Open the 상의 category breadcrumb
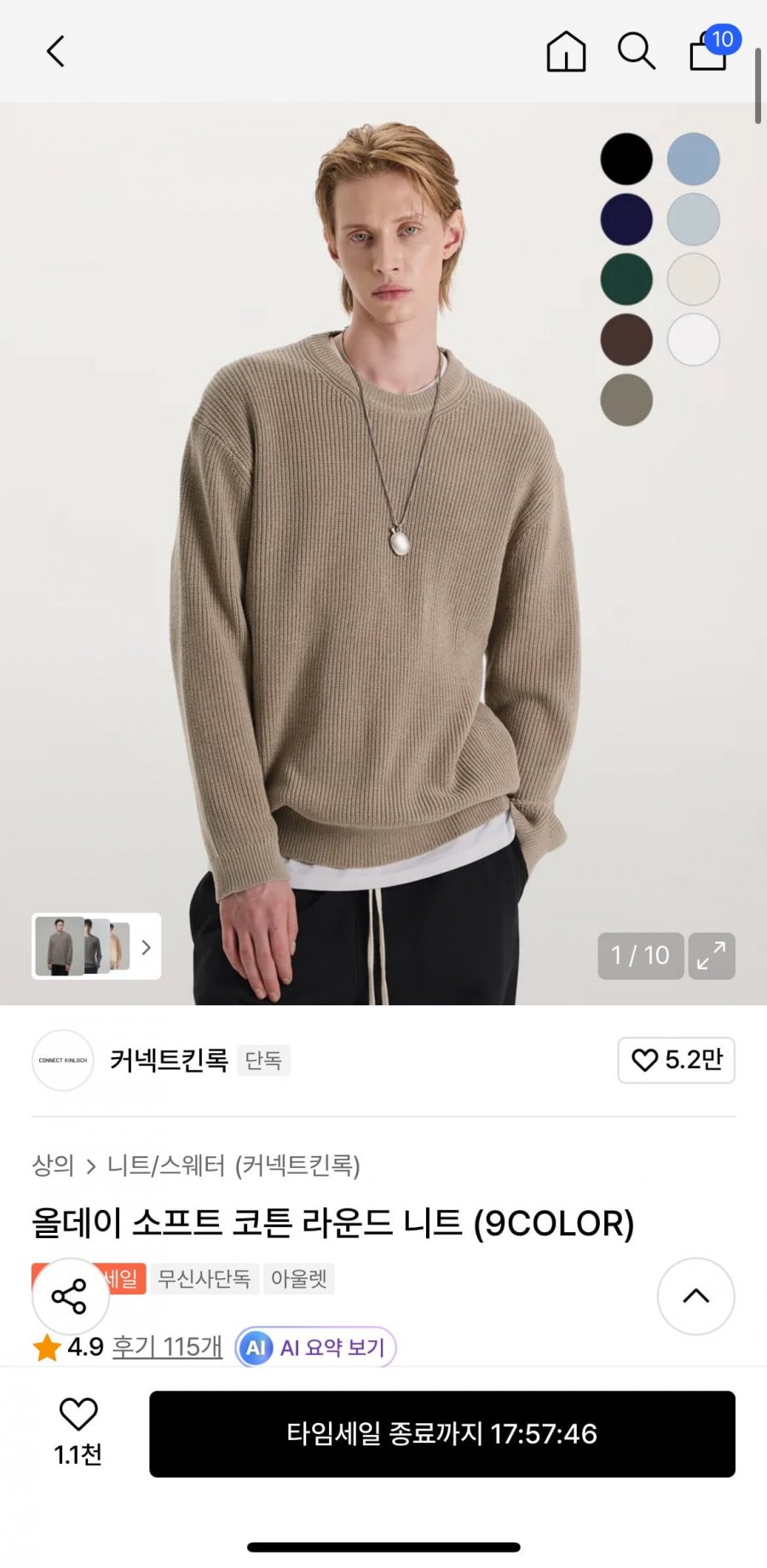The width and height of the screenshot is (767, 1568). point(53,1165)
